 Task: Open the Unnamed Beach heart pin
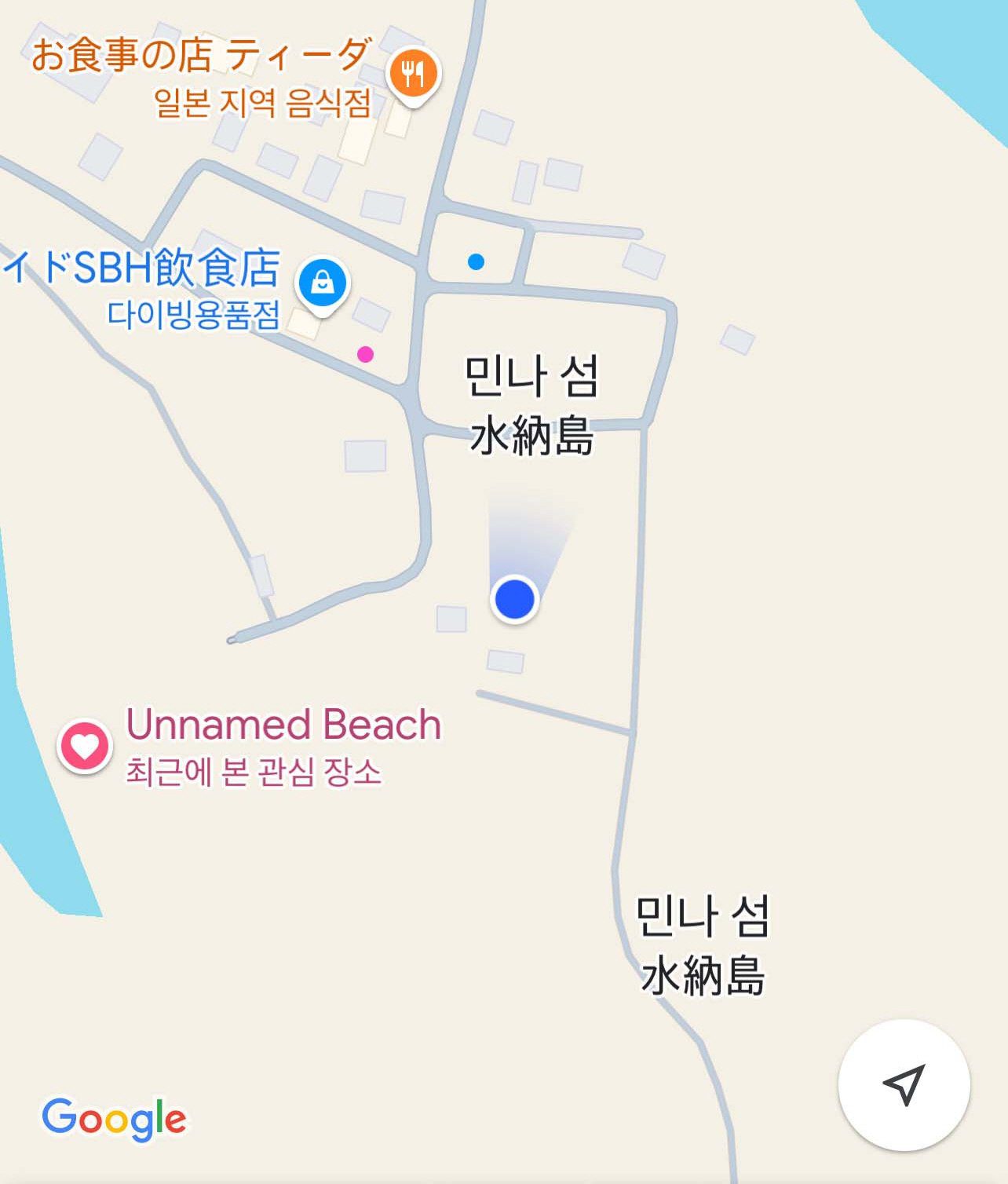pyautogui.click(x=85, y=745)
